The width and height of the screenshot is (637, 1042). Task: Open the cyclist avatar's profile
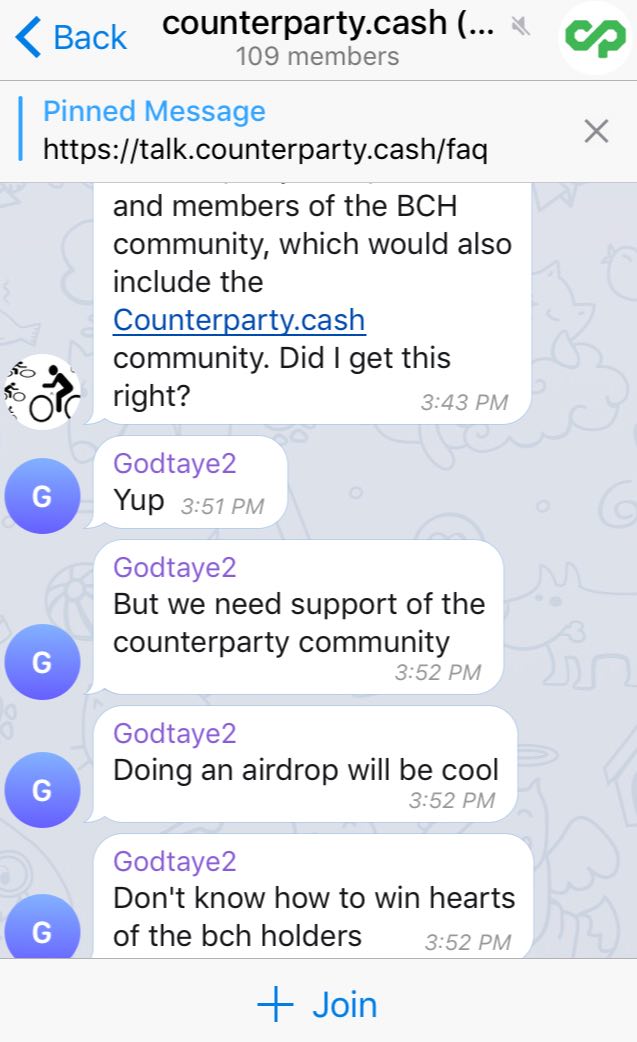click(x=43, y=392)
